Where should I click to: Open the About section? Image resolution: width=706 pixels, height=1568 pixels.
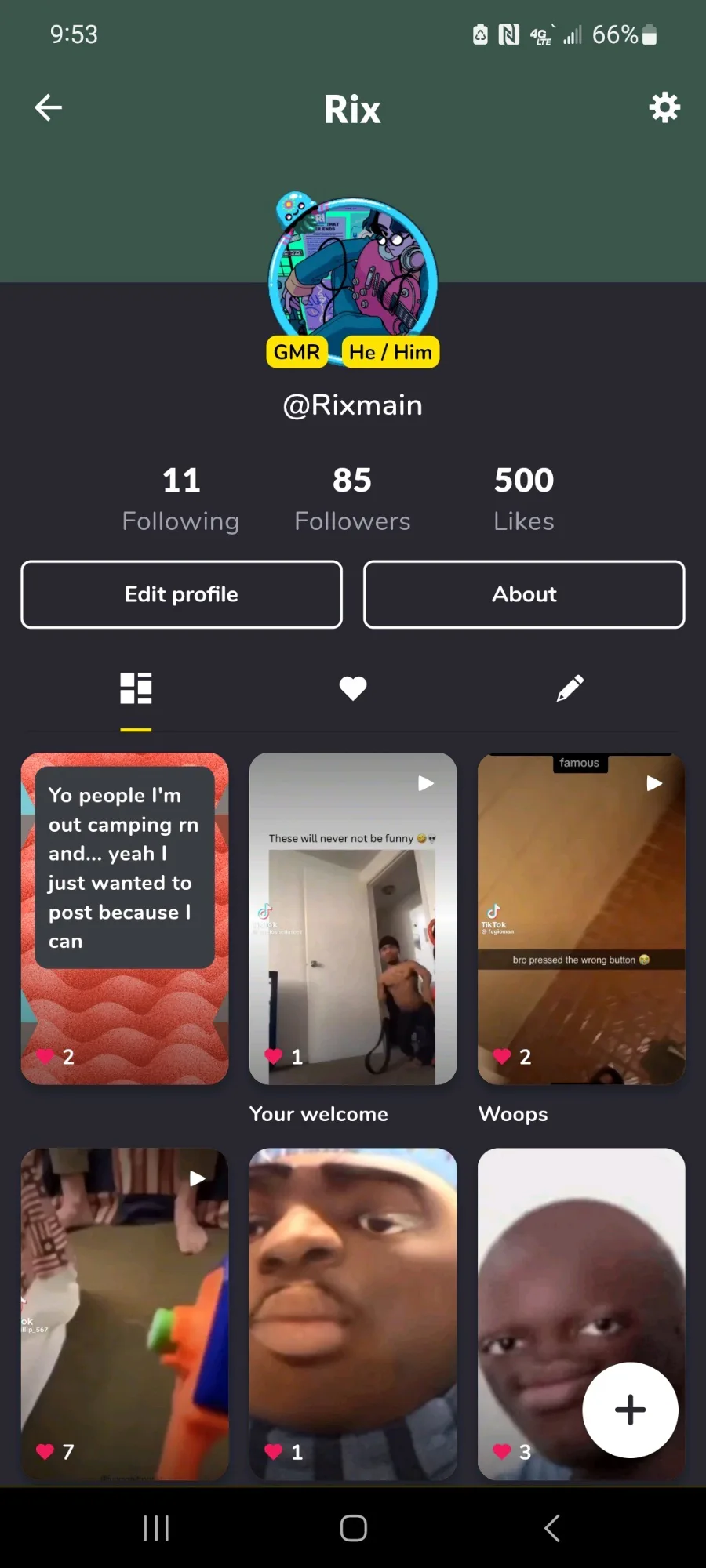tap(524, 594)
